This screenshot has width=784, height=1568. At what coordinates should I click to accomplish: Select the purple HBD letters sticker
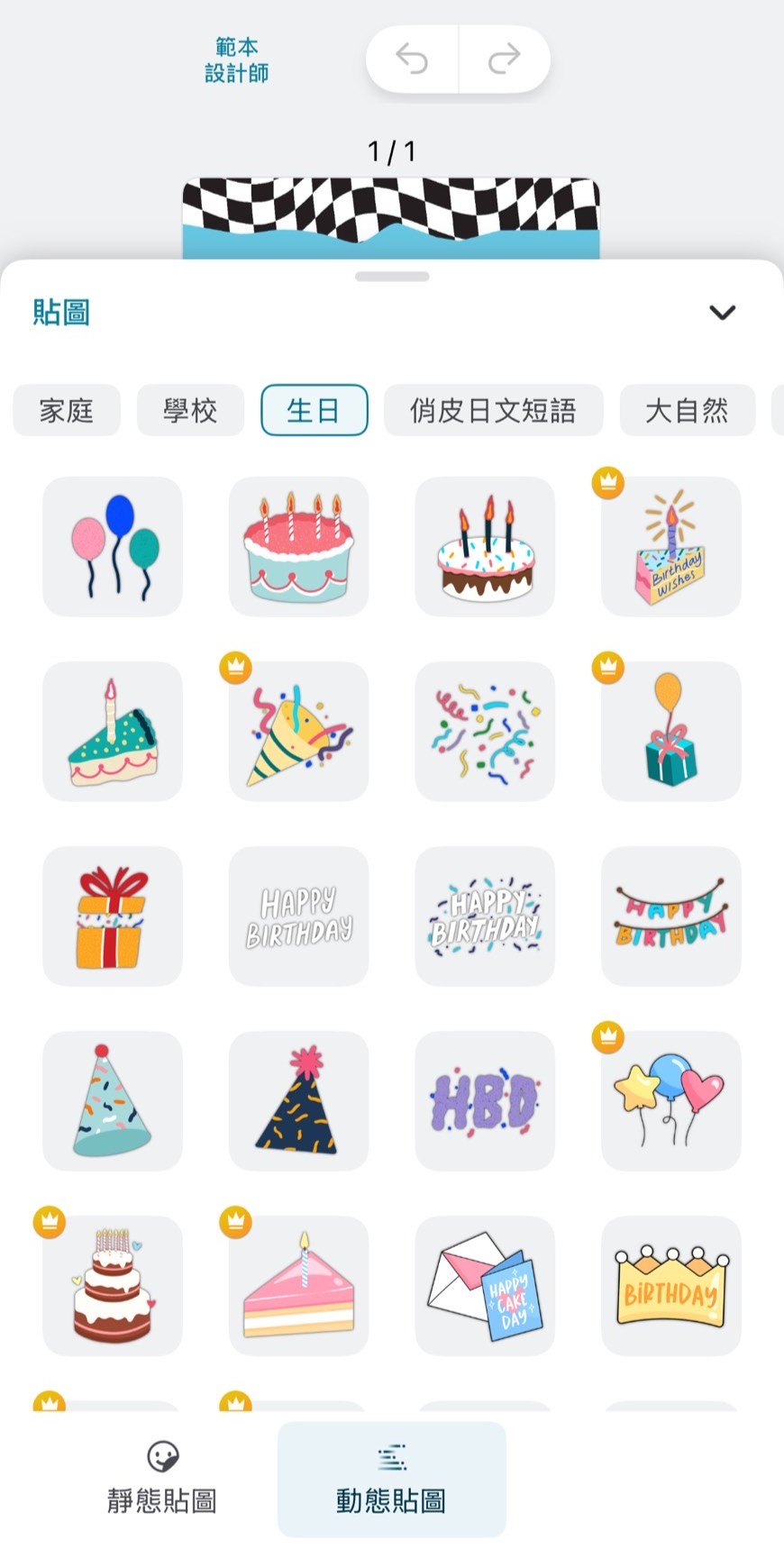pos(485,1101)
